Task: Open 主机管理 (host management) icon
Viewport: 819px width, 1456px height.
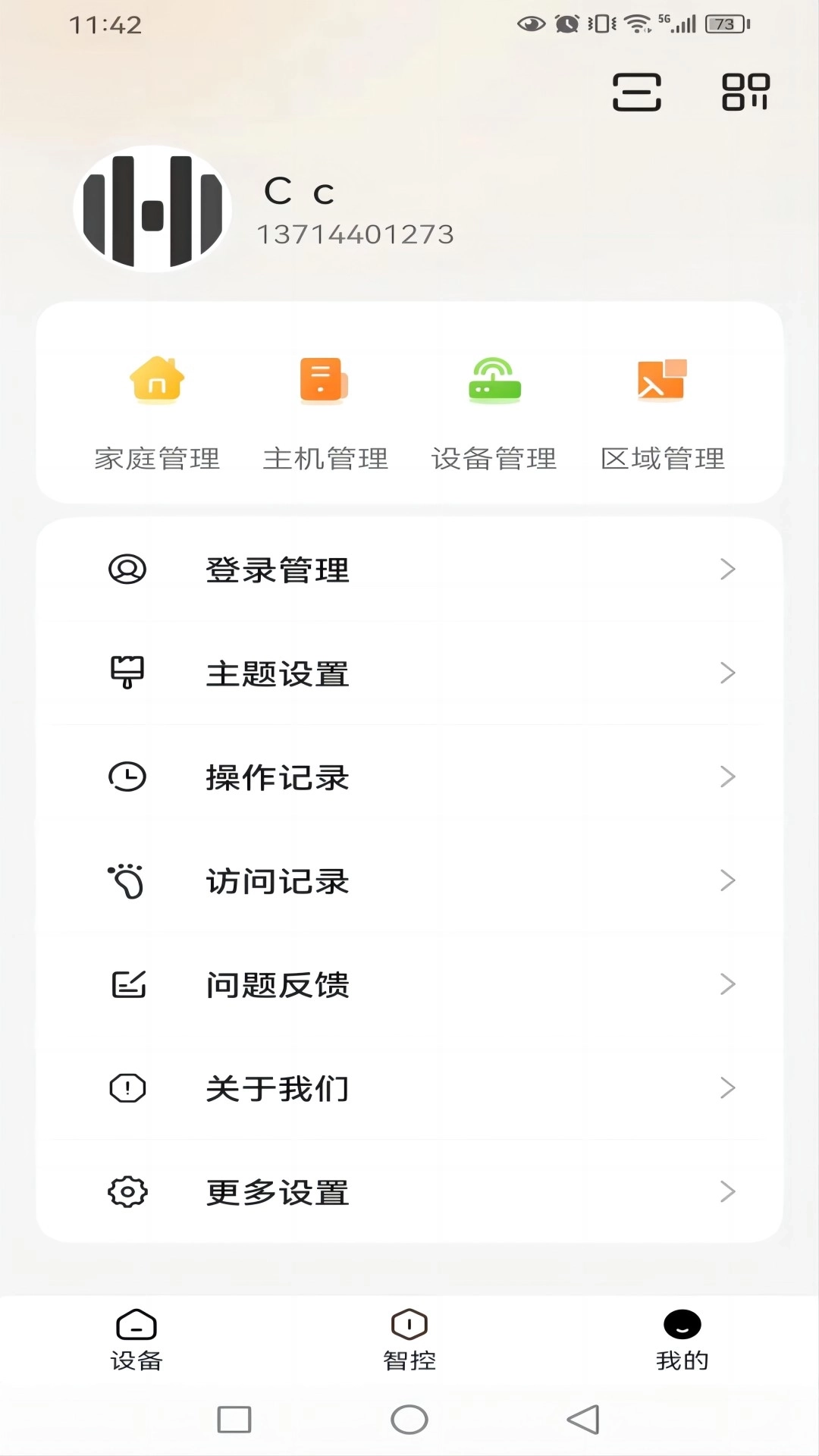Action: coord(324,381)
